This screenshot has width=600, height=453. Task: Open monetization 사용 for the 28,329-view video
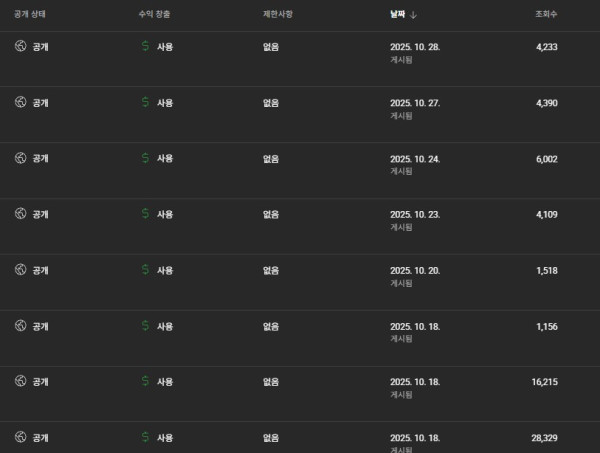pos(157,437)
